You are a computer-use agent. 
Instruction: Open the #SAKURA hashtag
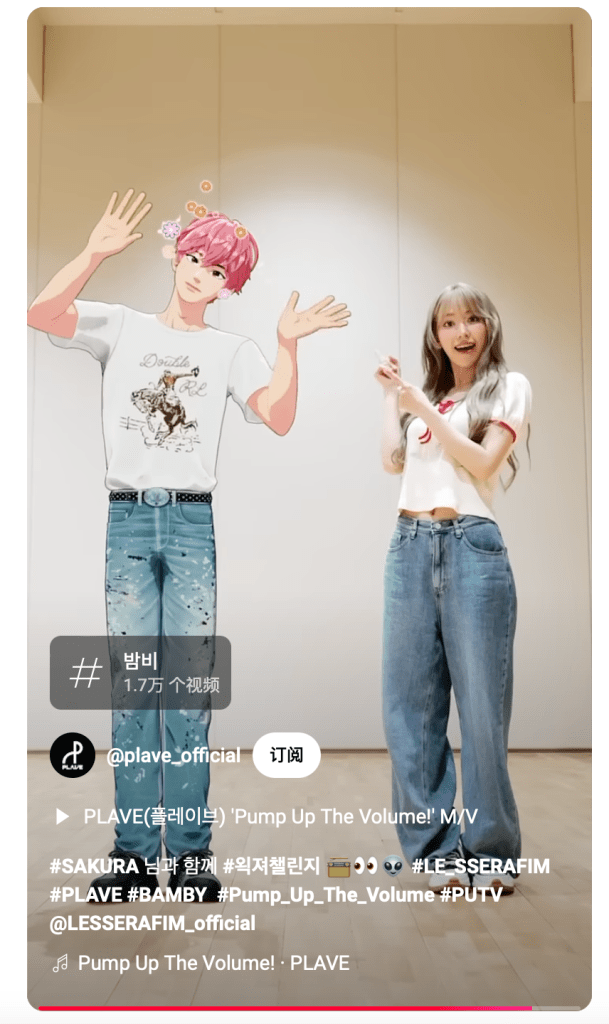[94, 866]
